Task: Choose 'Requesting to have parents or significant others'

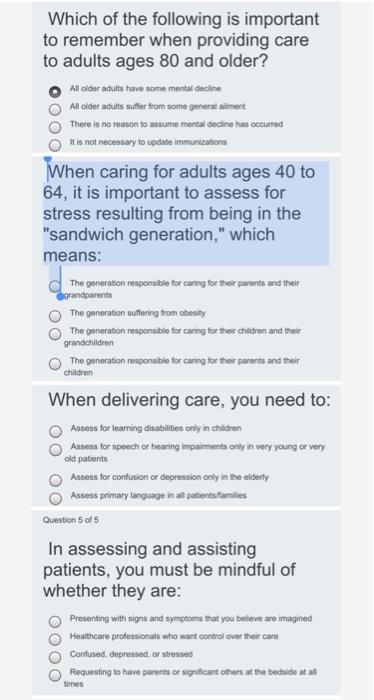Action: click(x=55, y=675)
